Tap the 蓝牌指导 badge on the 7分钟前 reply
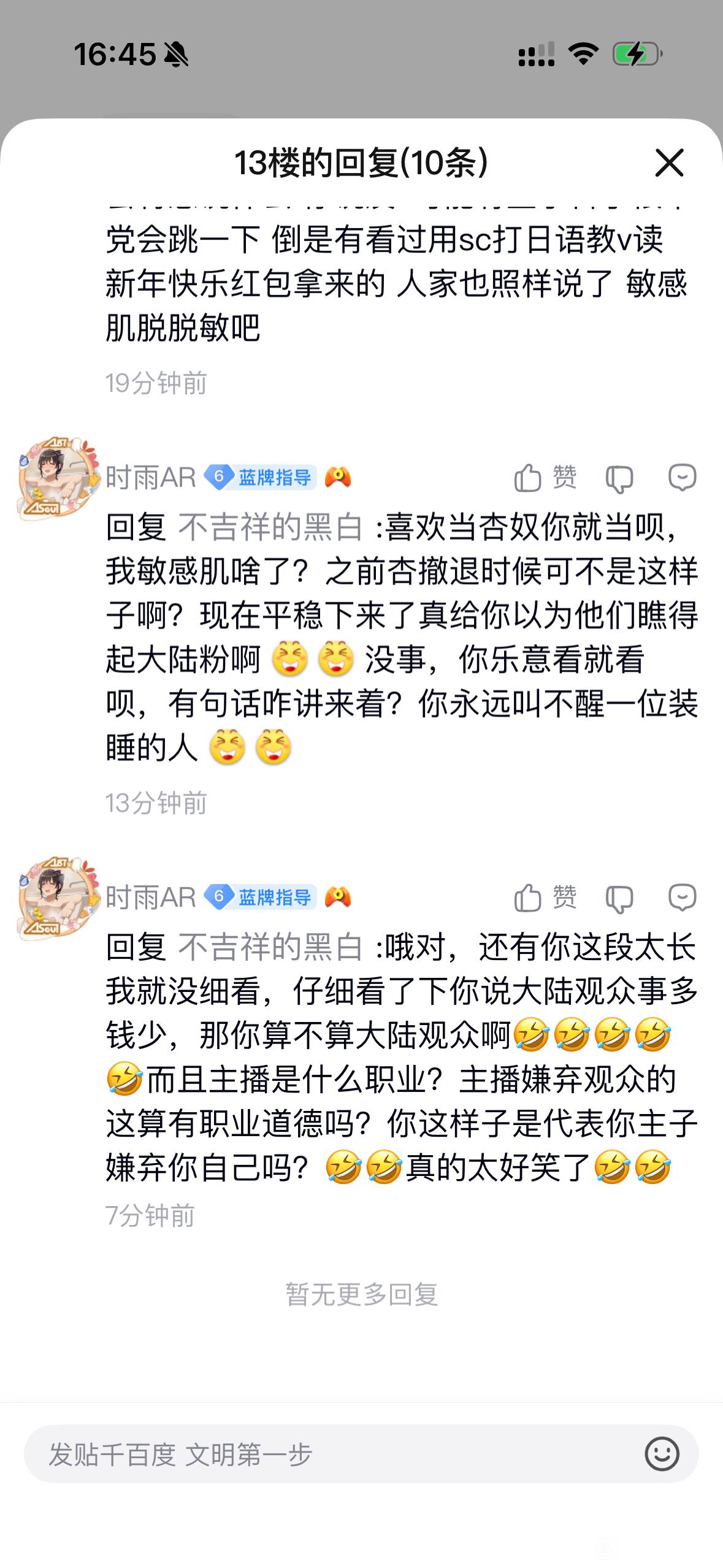723x1568 pixels. coord(261,897)
